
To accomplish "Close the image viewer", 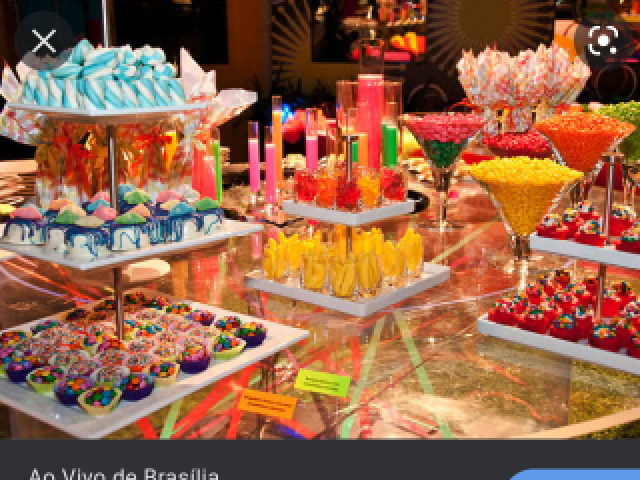I will [43, 42].
